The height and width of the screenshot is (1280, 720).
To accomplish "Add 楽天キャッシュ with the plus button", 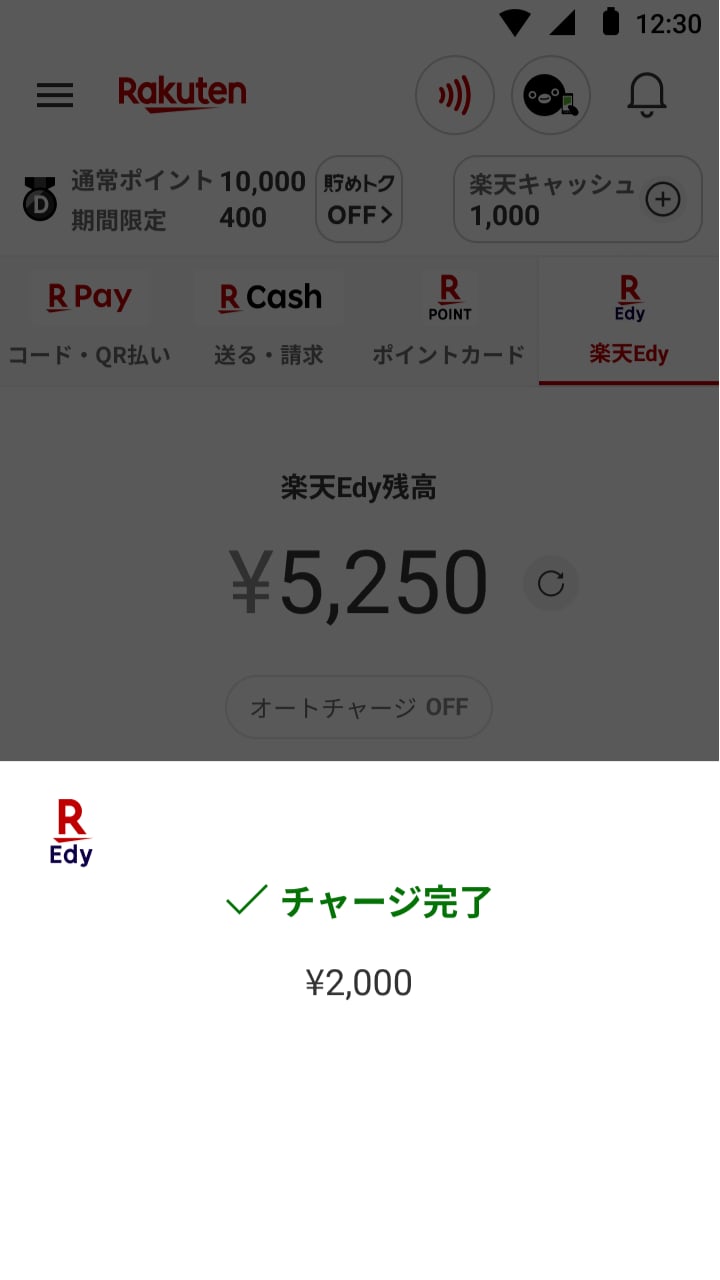I will 662,199.
